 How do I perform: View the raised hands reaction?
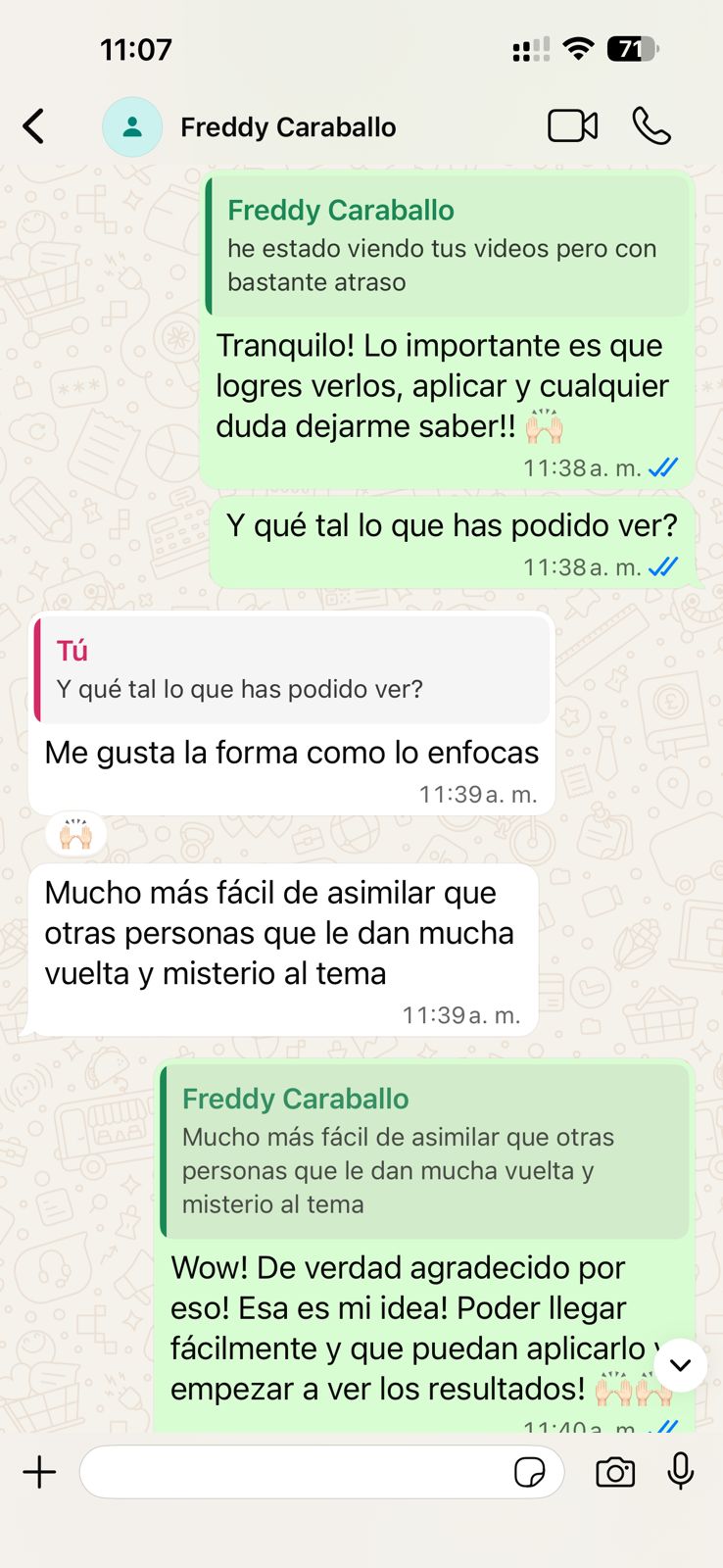pyautogui.click(x=75, y=836)
